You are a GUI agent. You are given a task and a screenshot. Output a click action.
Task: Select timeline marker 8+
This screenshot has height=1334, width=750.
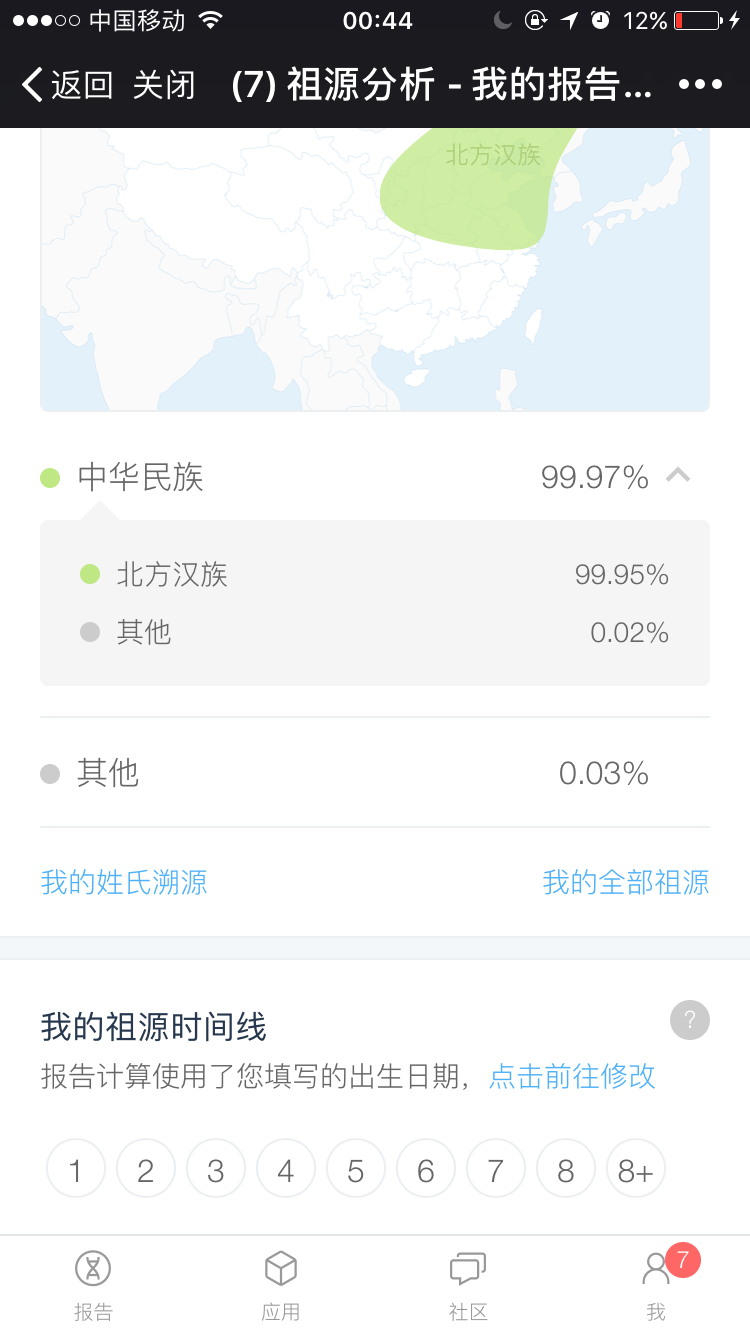[636, 1168]
